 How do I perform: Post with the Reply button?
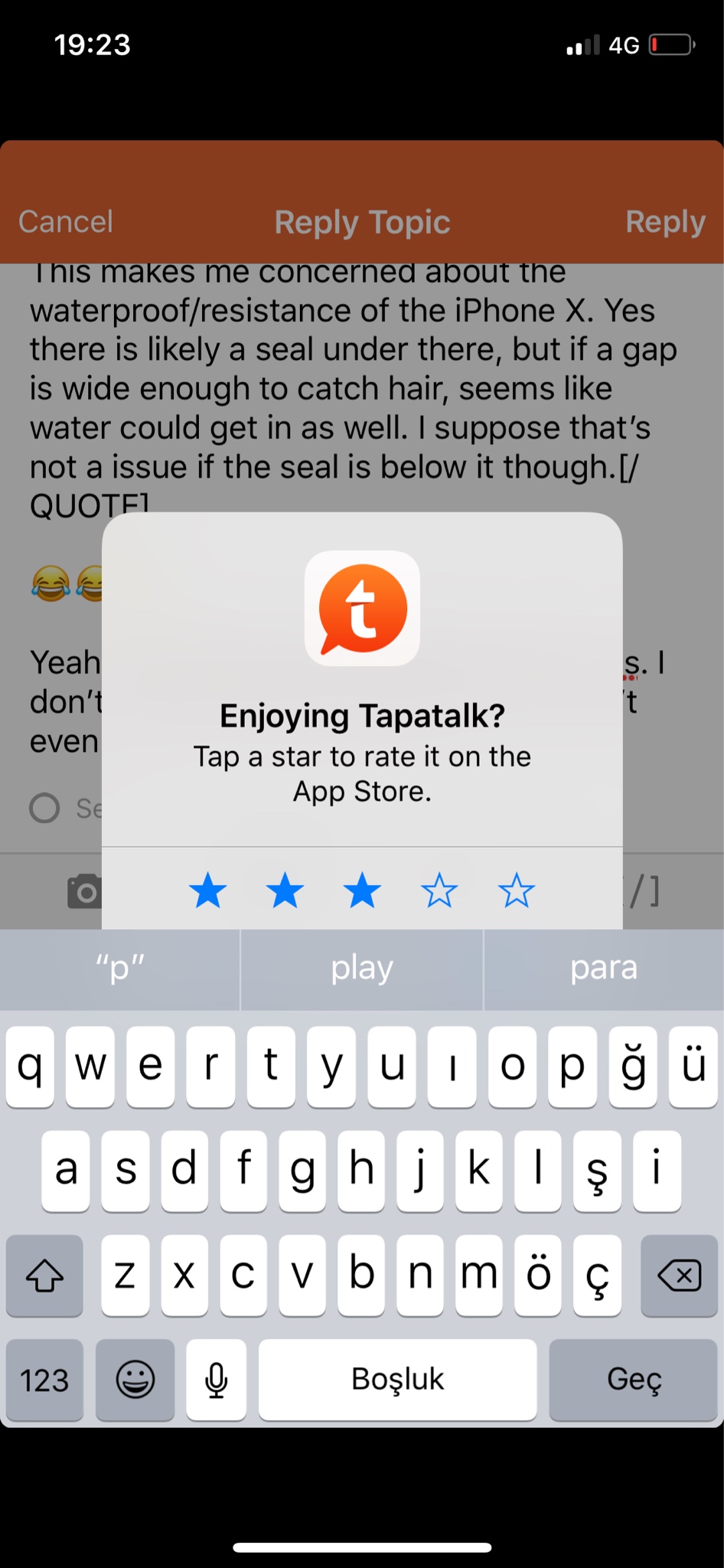664,222
